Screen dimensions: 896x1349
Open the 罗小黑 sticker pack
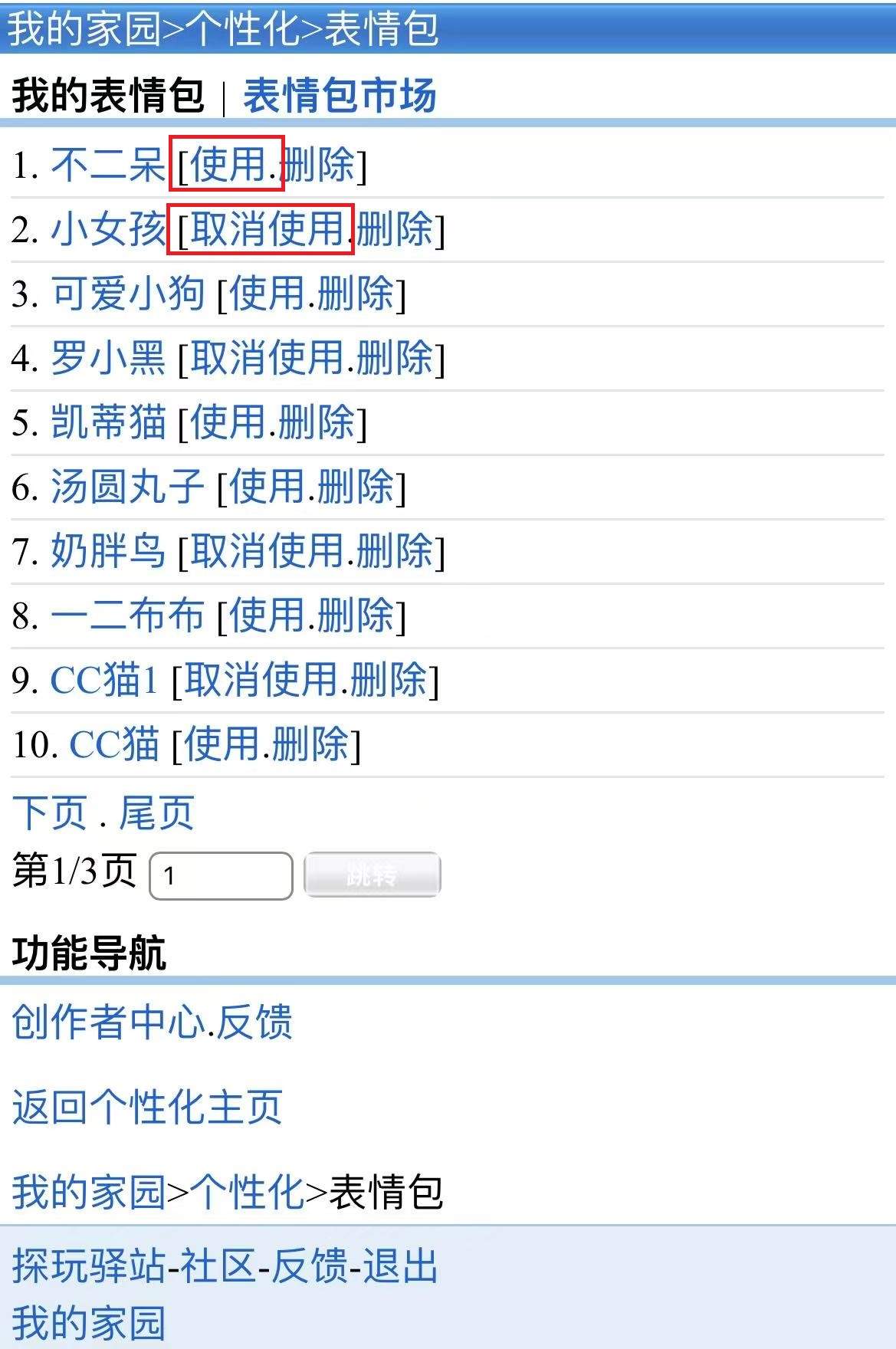pyautogui.click(x=107, y=358)
